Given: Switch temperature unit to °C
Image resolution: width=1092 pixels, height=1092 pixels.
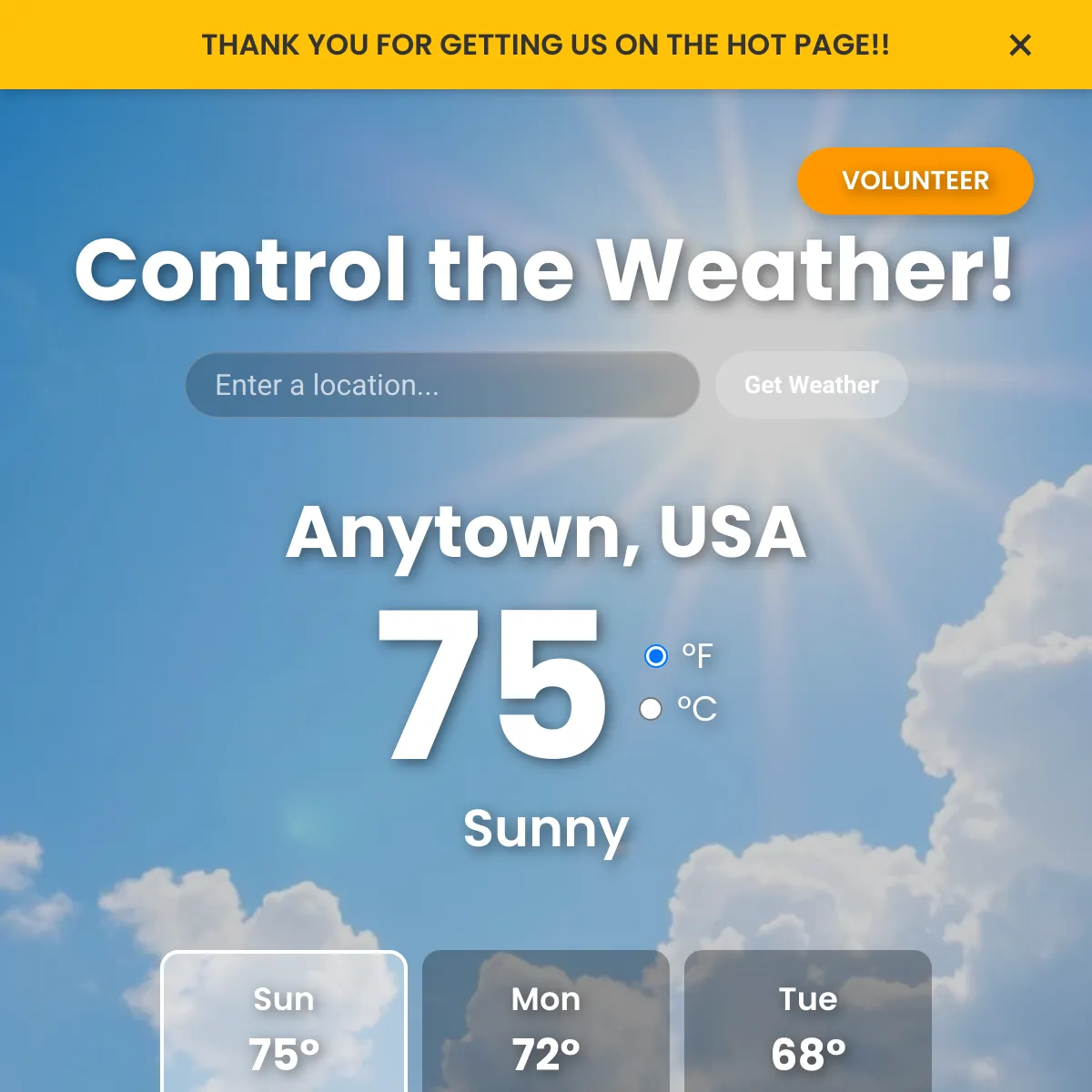Looking at the screenshot, I should 651,709.
